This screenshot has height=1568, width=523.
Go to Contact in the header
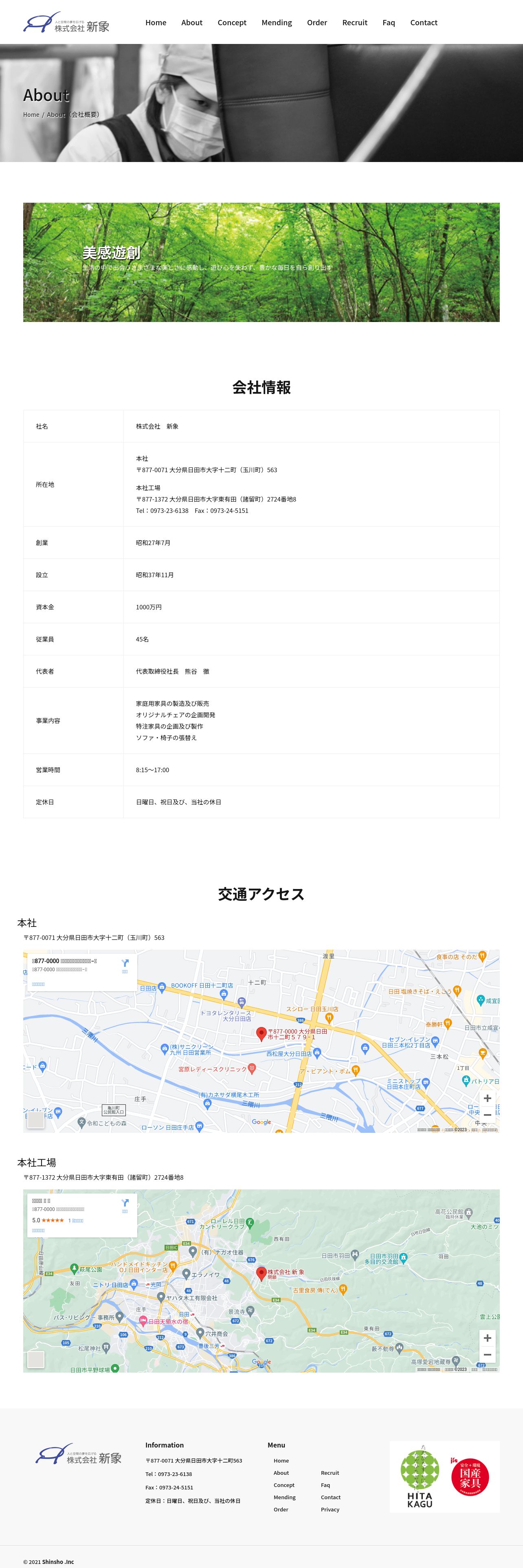pos(423,22)
